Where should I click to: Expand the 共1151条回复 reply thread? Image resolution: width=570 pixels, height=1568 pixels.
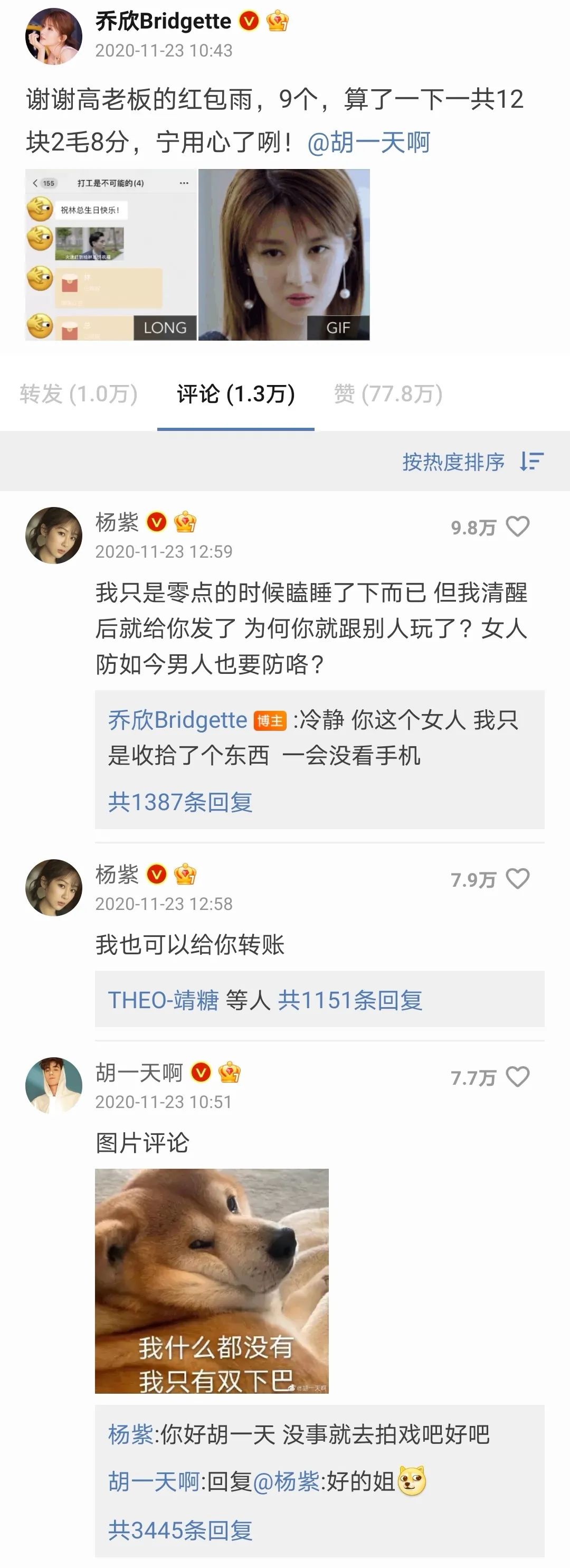350,1000
